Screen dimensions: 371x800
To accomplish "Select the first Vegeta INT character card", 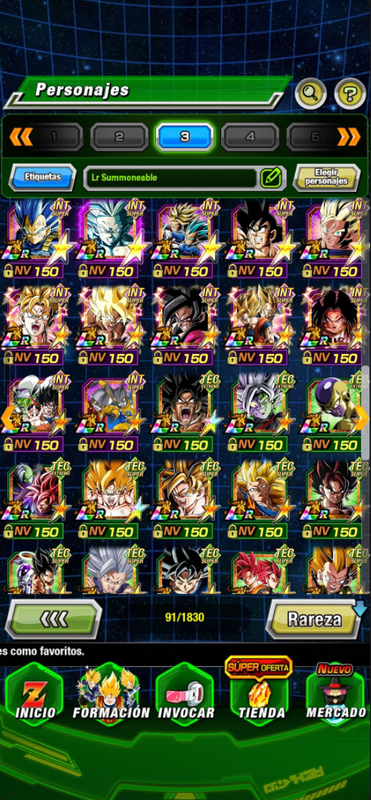I will 36,239.
